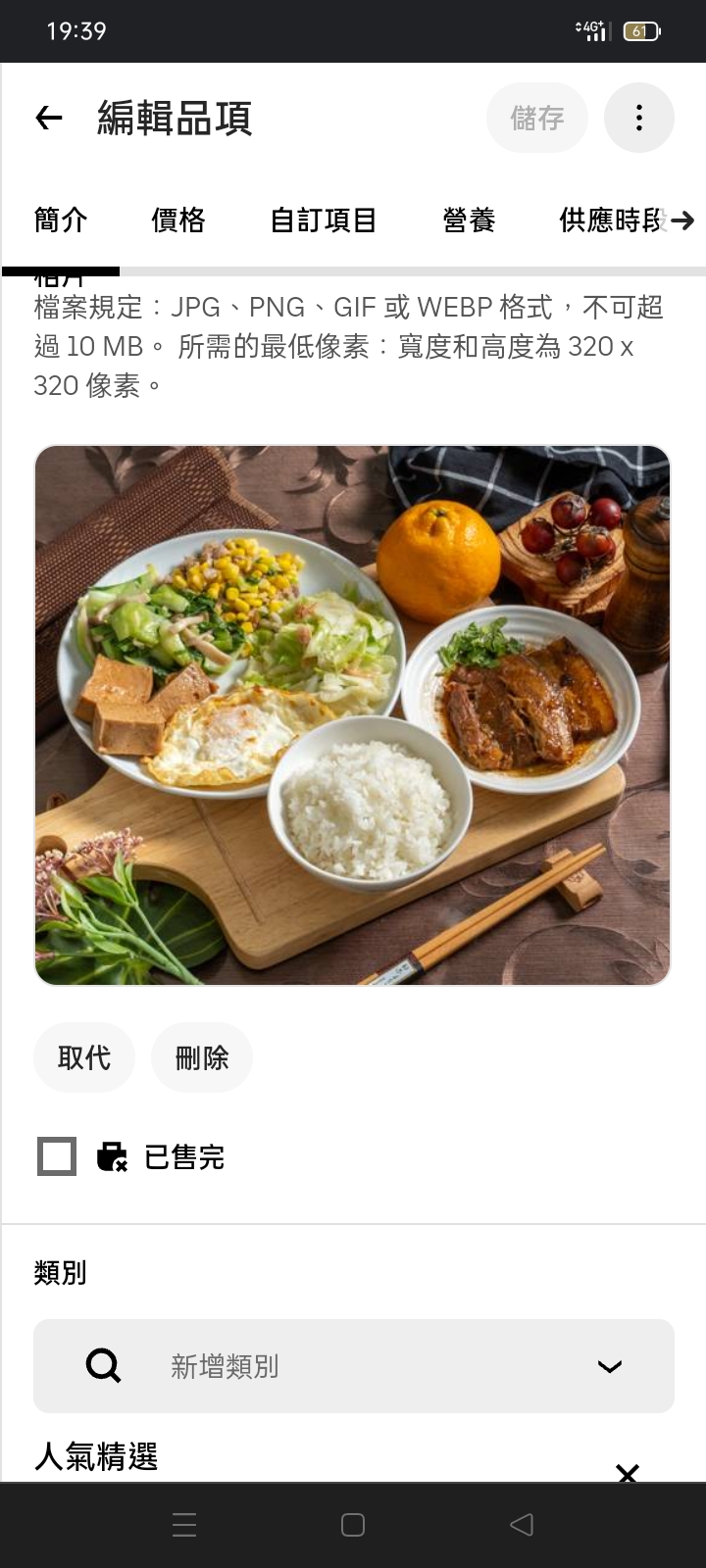Stay on the 簡介 tab
706x1568 pixels.
61,220
